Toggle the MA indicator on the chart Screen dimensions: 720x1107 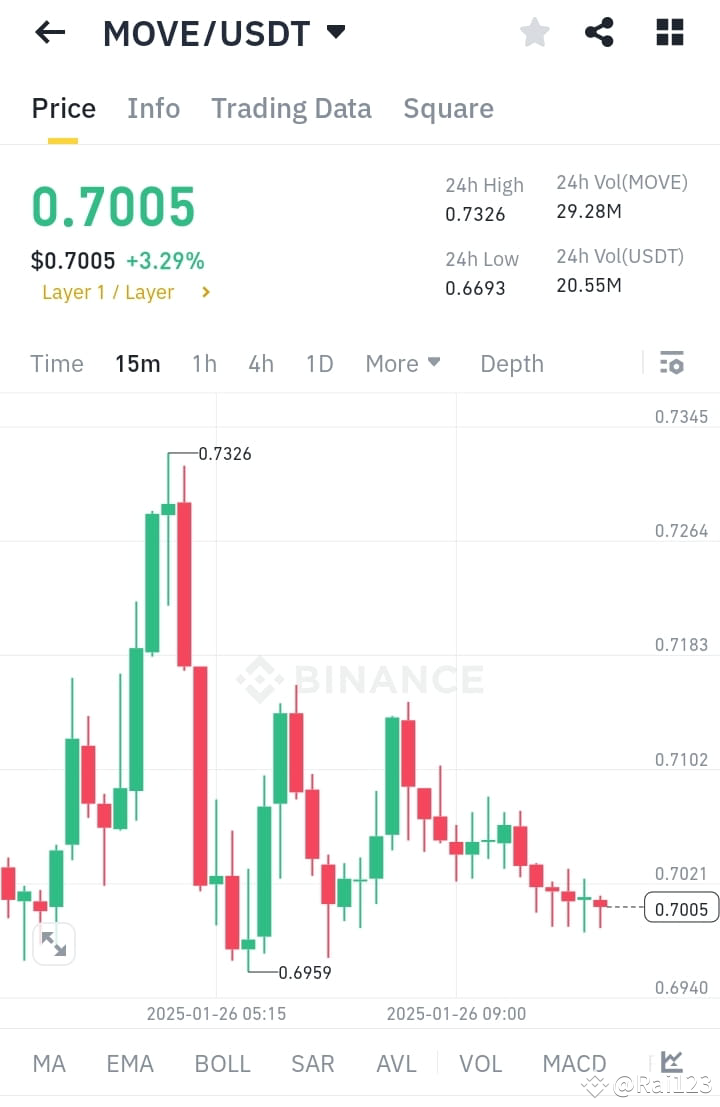tap(49, 1063)
